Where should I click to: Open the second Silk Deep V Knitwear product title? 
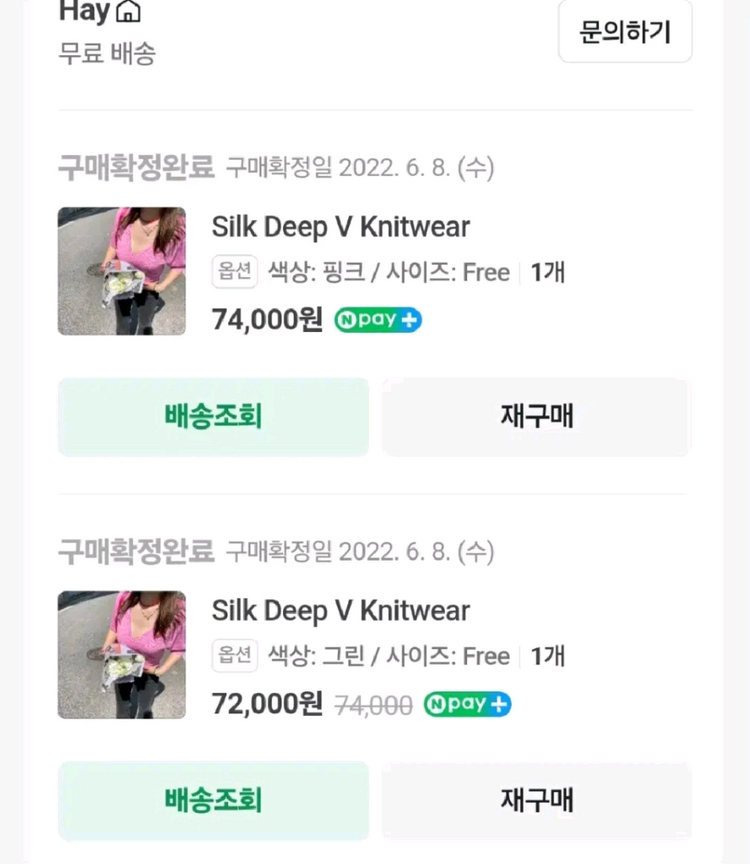point(340,611)
